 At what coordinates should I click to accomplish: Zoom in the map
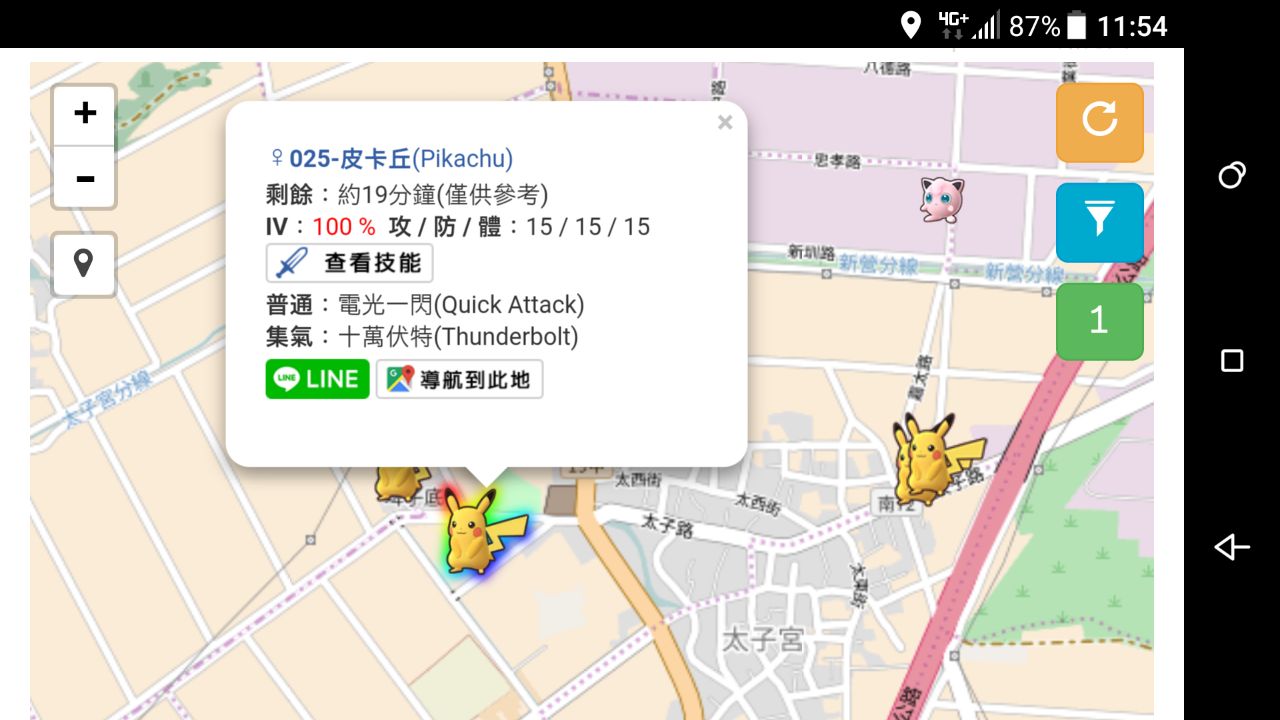click(x=85, y=115)
